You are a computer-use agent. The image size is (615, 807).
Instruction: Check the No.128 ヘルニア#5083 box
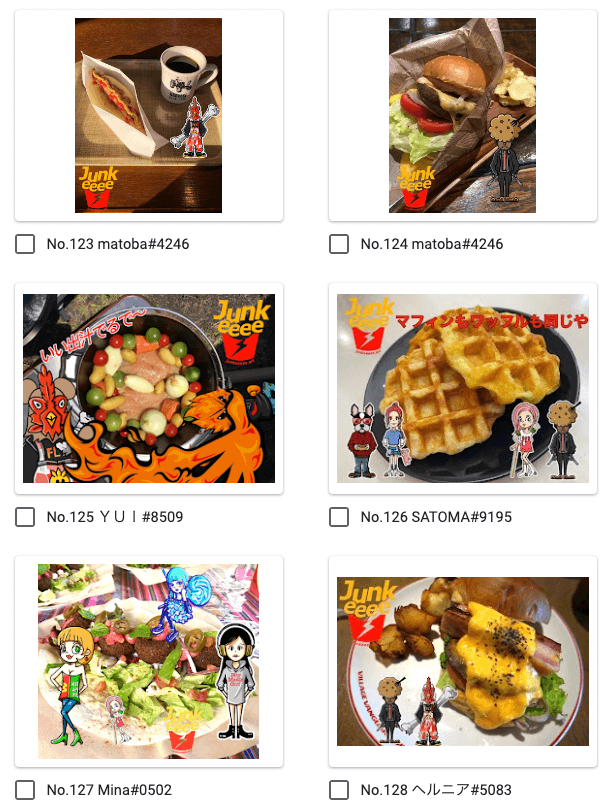339,790
